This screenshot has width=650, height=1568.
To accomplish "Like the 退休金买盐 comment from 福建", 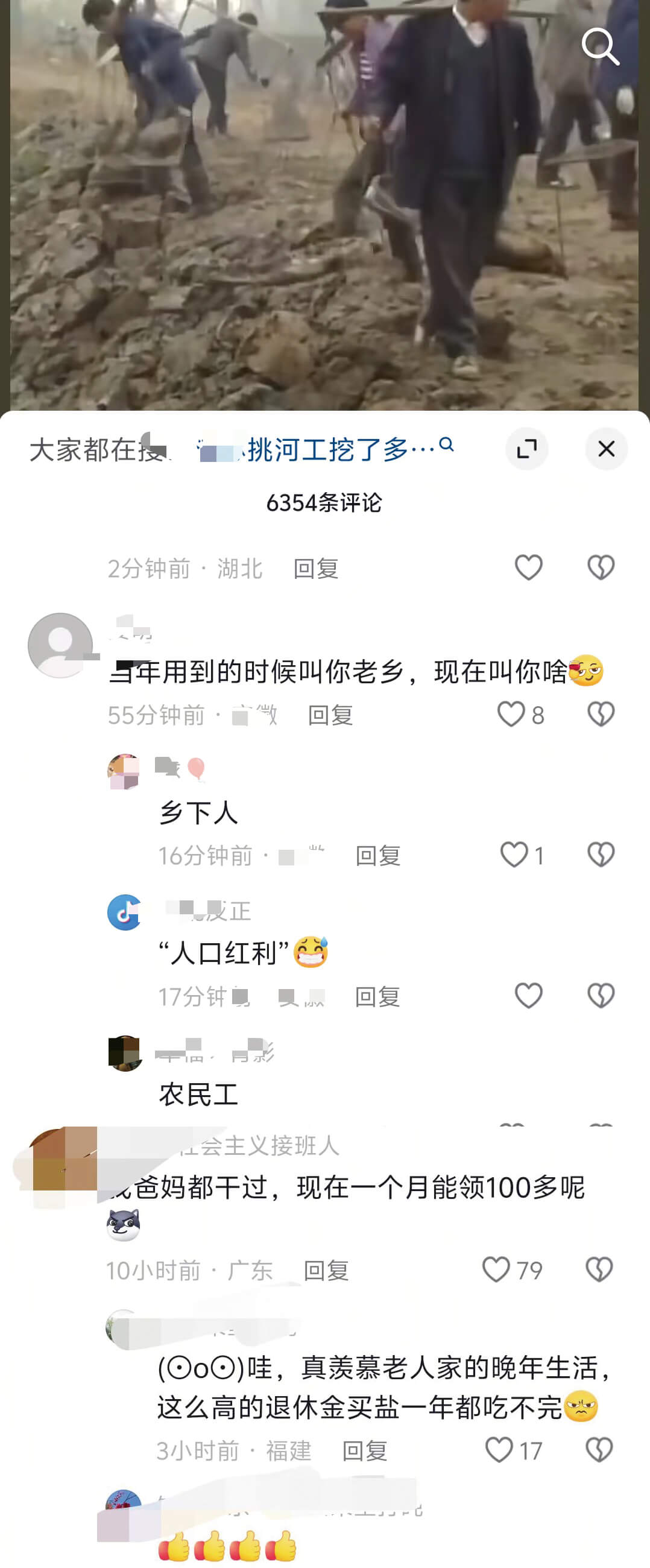I will tap(499, 1450).
